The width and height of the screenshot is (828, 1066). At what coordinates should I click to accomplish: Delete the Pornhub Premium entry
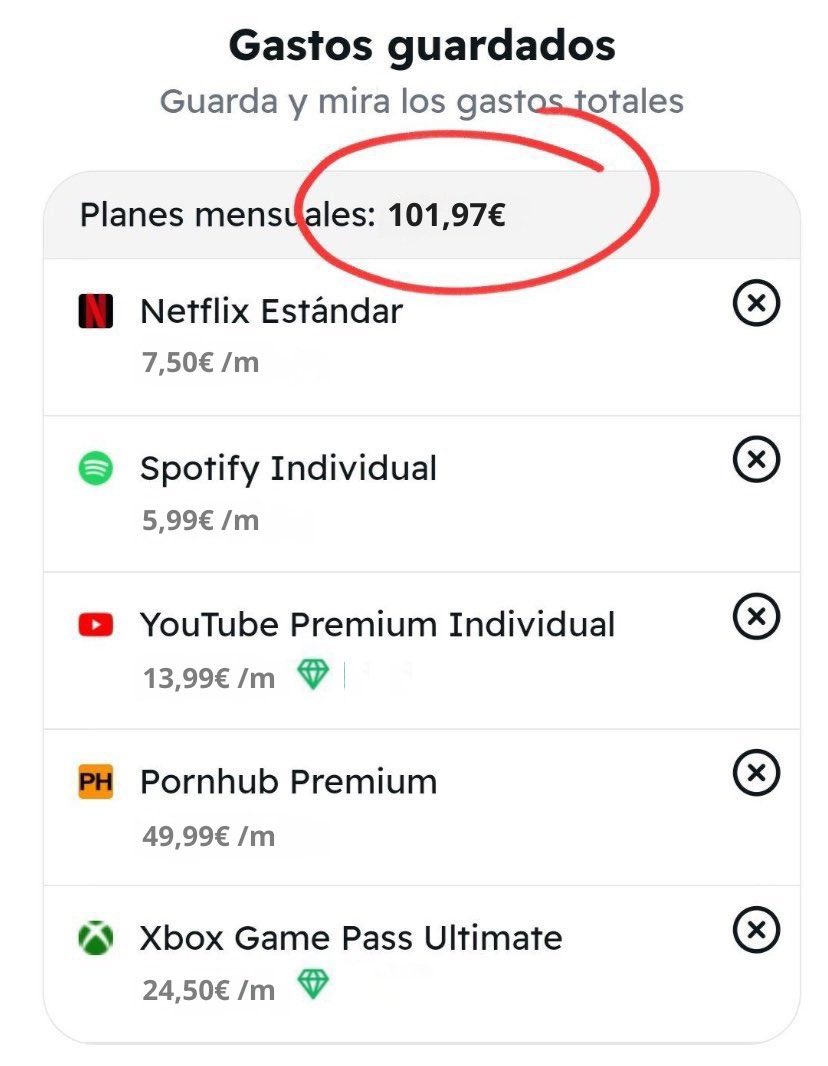click(756, 773)
